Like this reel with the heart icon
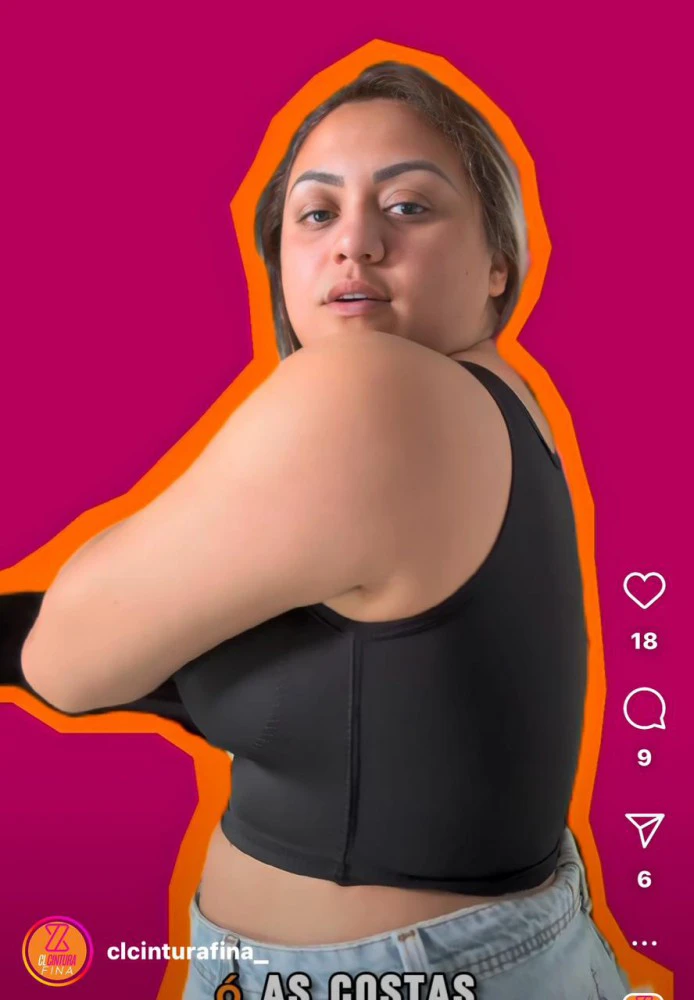This screenshot has width=694, height=1000. pyautogui.click(x=644, y=590)
